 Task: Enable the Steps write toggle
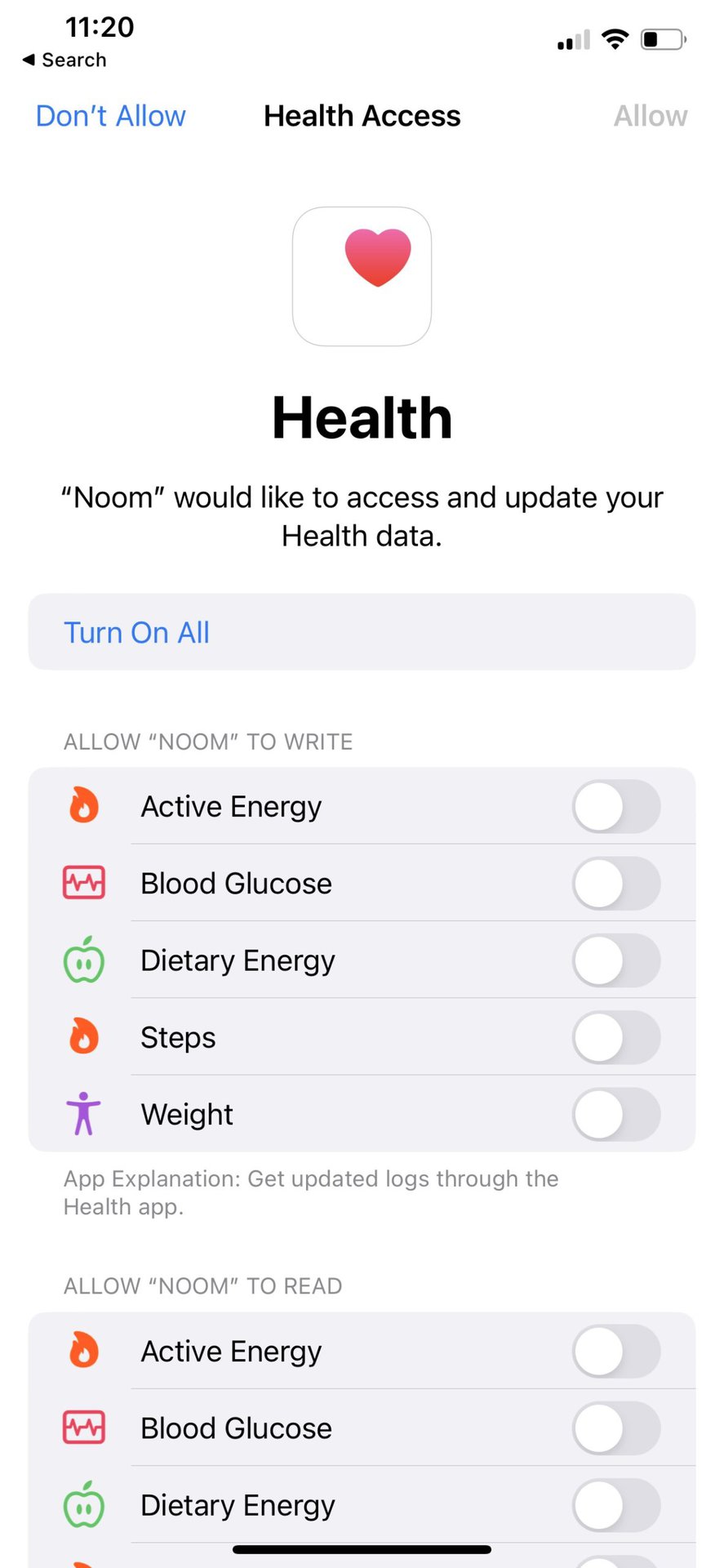point(615,1037)
